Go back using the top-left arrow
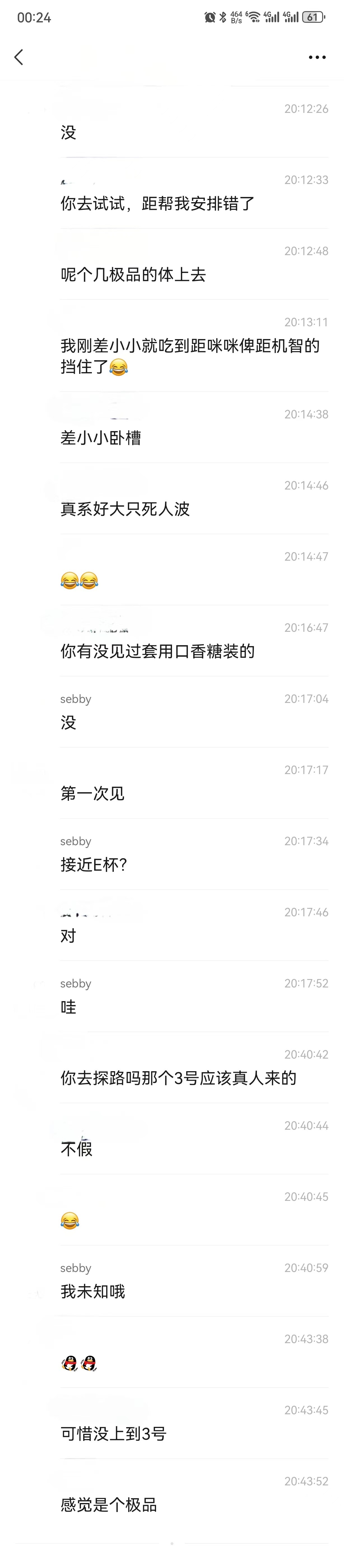This screenshot has width=344, height=1568. click(19, 57)
